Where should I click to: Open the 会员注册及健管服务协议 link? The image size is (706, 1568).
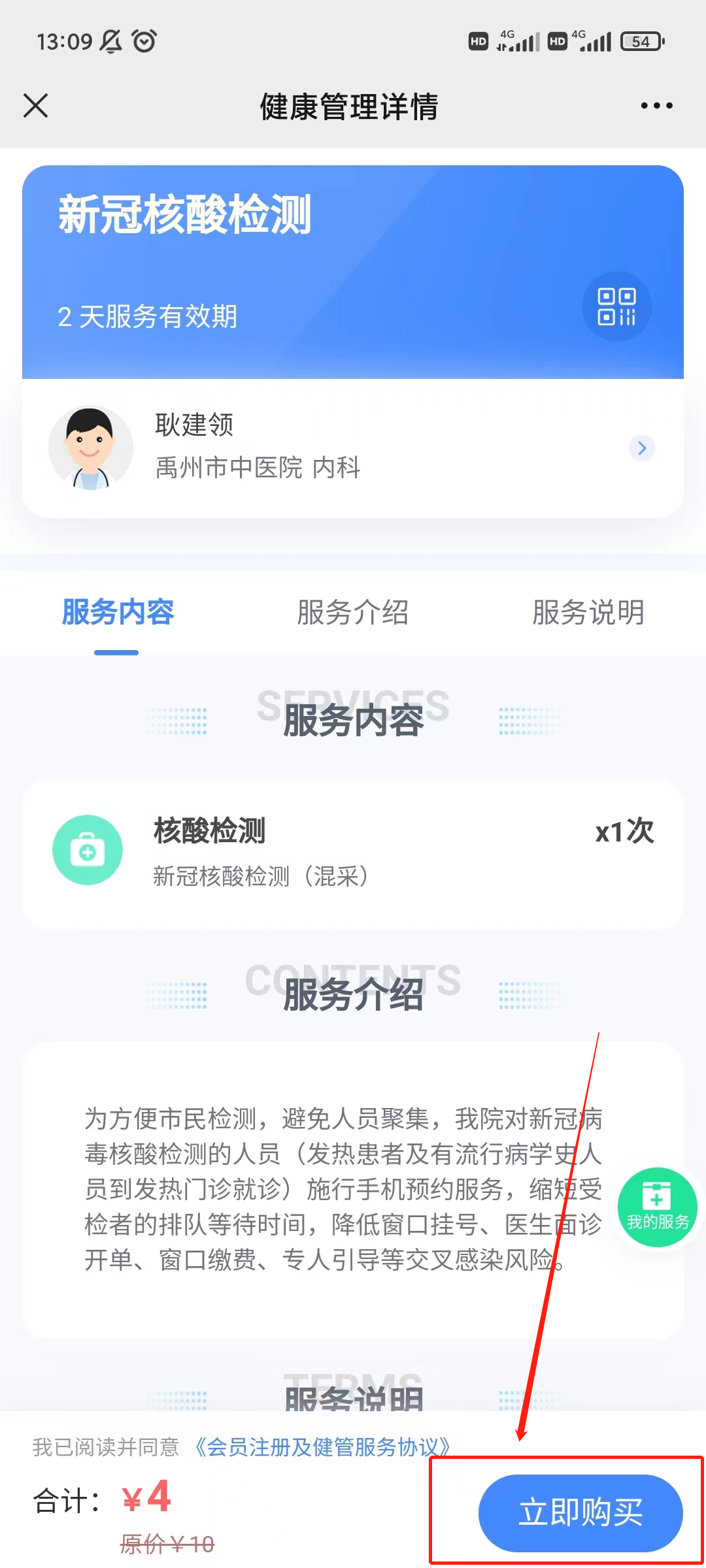322,1447
